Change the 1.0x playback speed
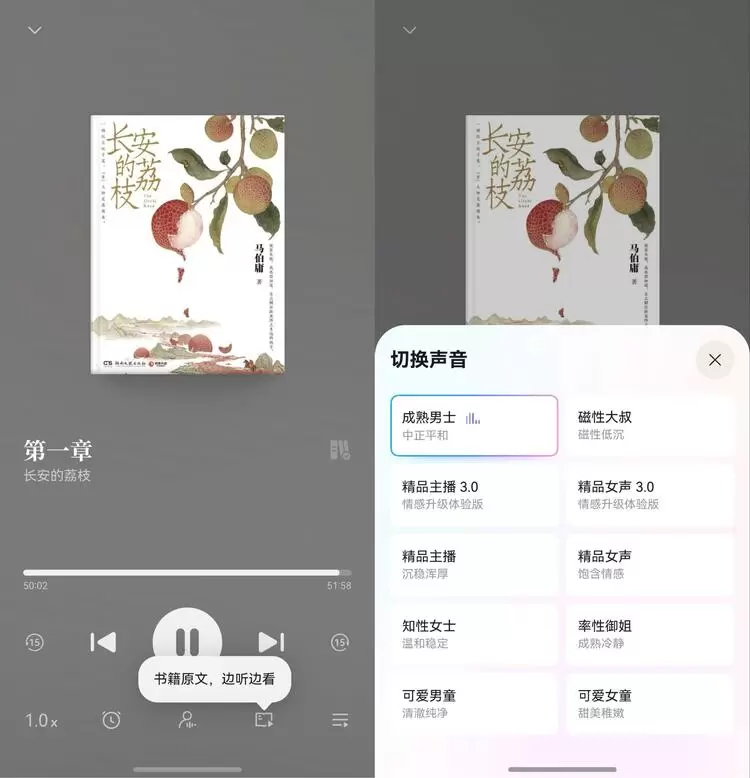This screenshot has height=778, width=750. pyautogui.click(x=41, y=720)
